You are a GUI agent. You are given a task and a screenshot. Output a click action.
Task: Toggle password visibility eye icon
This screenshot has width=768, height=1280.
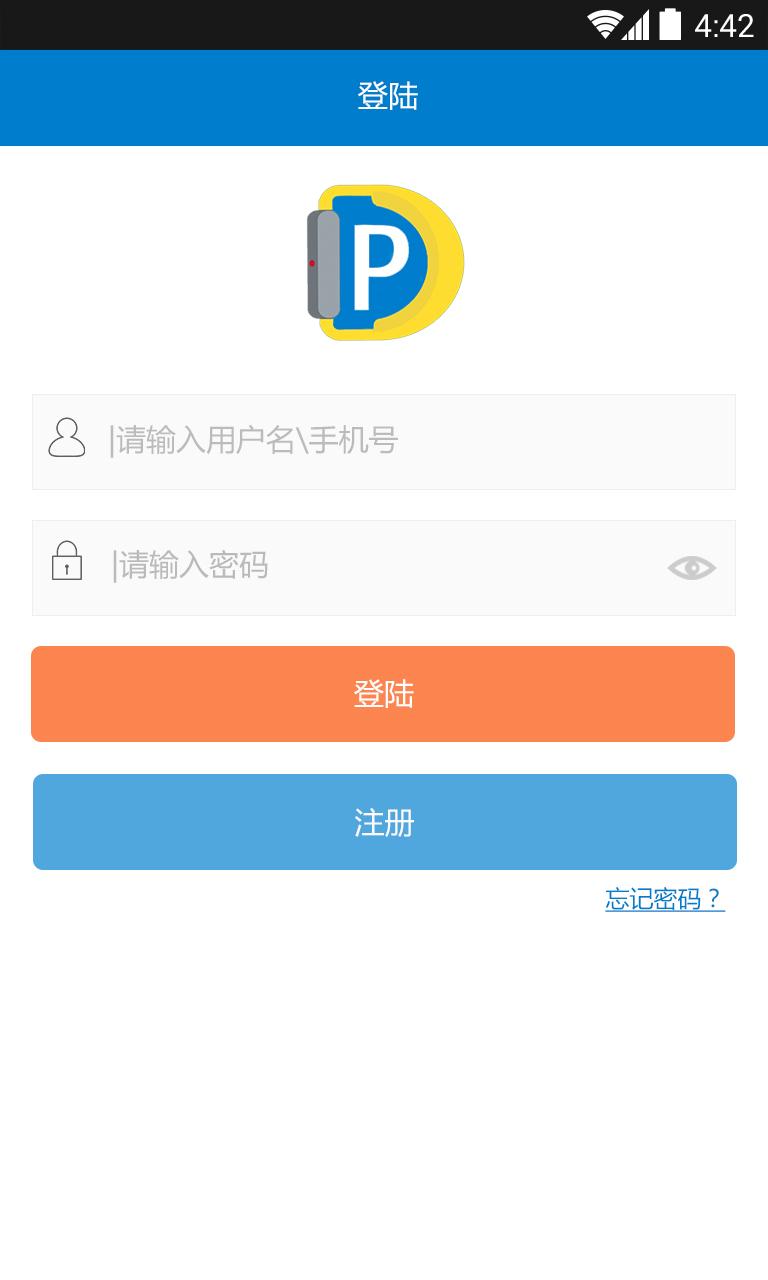[x=691, y=568]
